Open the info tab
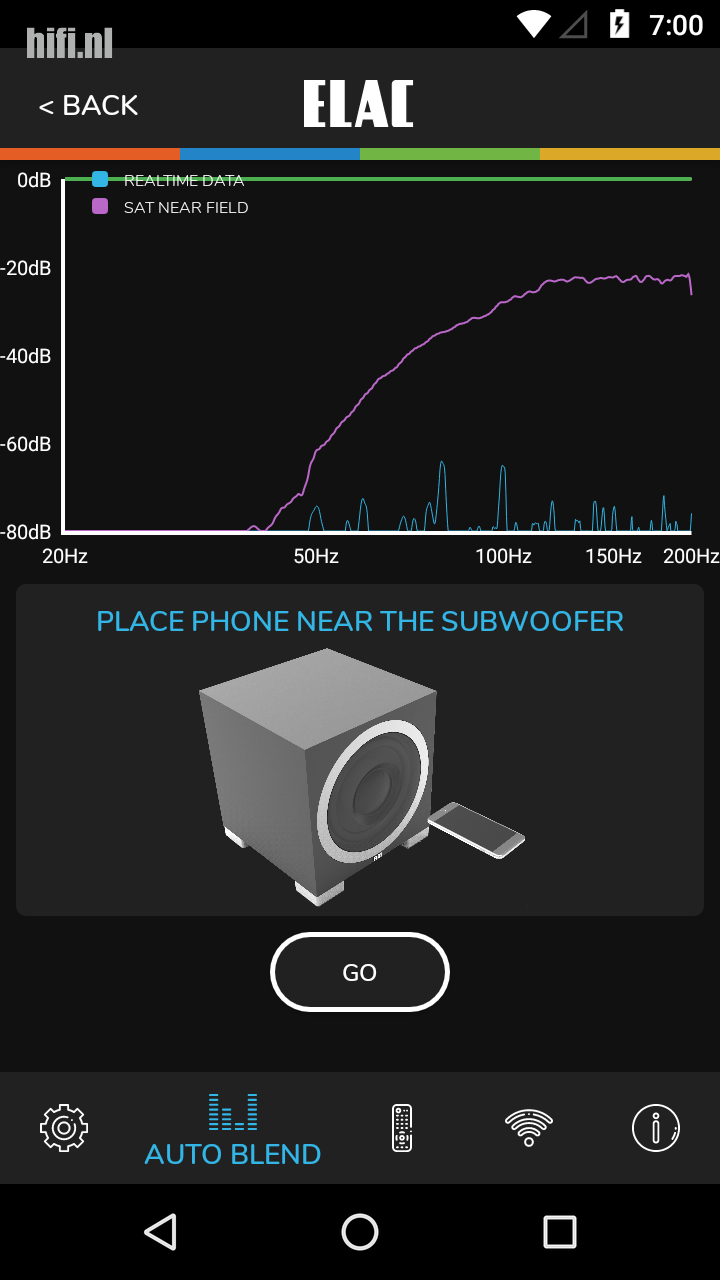Screen dimensions: 720x1280 (656, 1128)
